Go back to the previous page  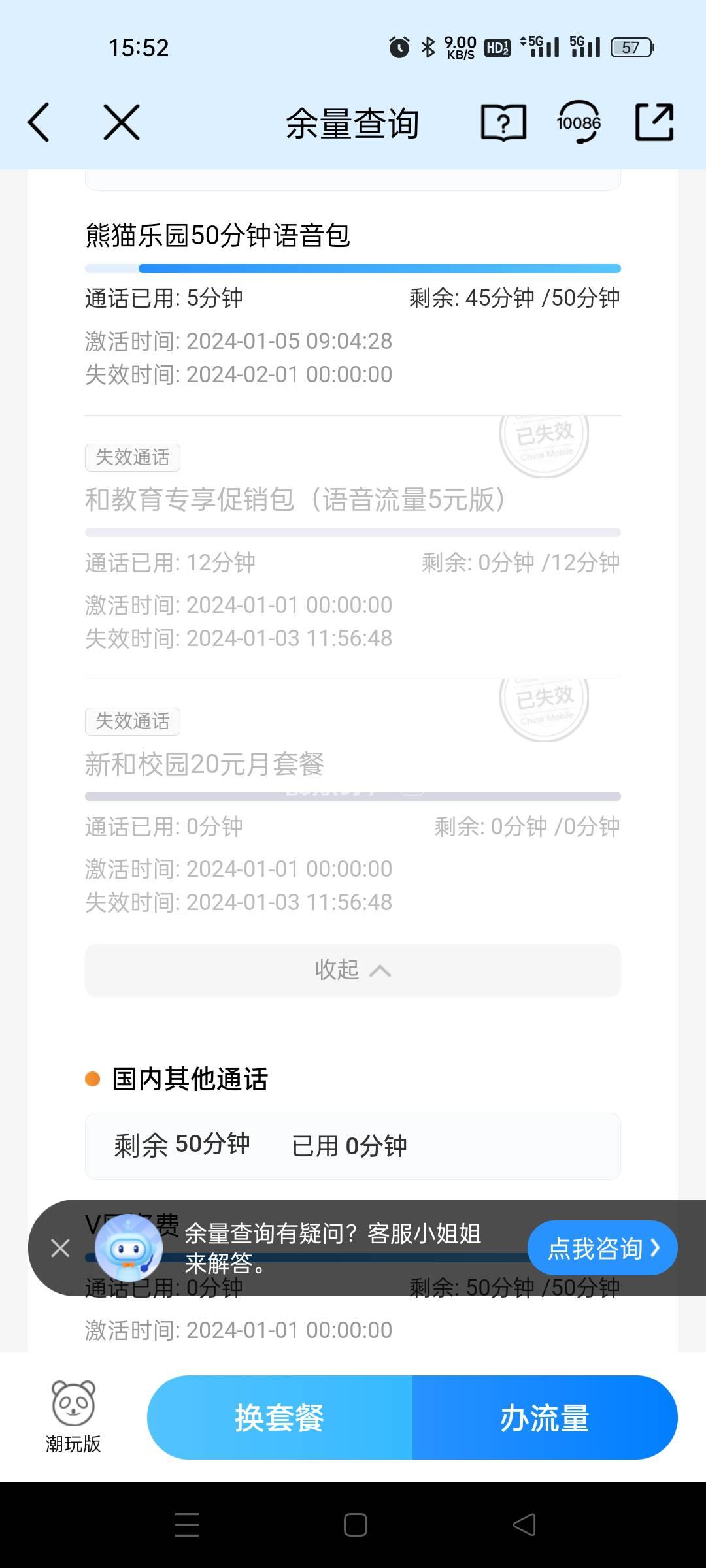39,122
